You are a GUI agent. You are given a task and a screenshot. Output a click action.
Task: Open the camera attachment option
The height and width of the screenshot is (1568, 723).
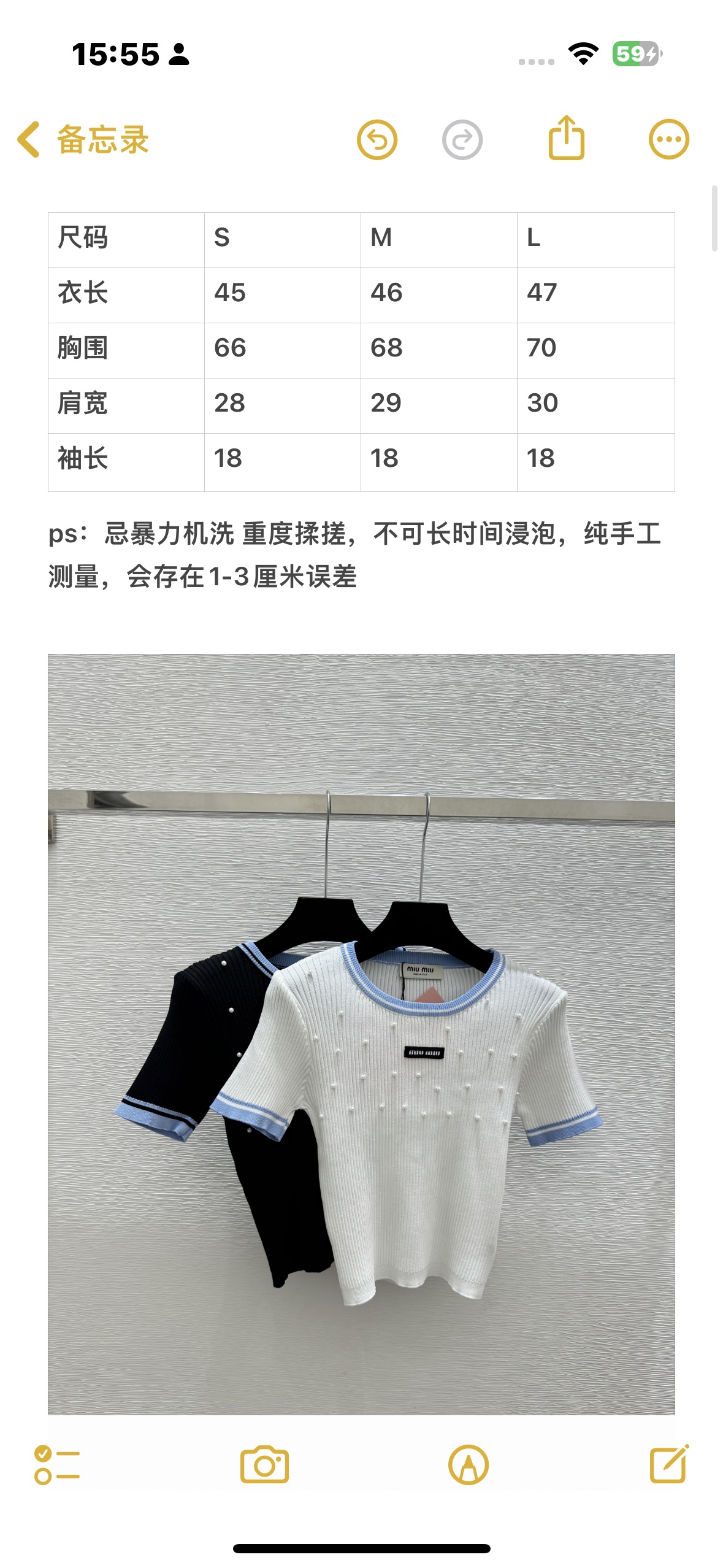(264, 1465)
